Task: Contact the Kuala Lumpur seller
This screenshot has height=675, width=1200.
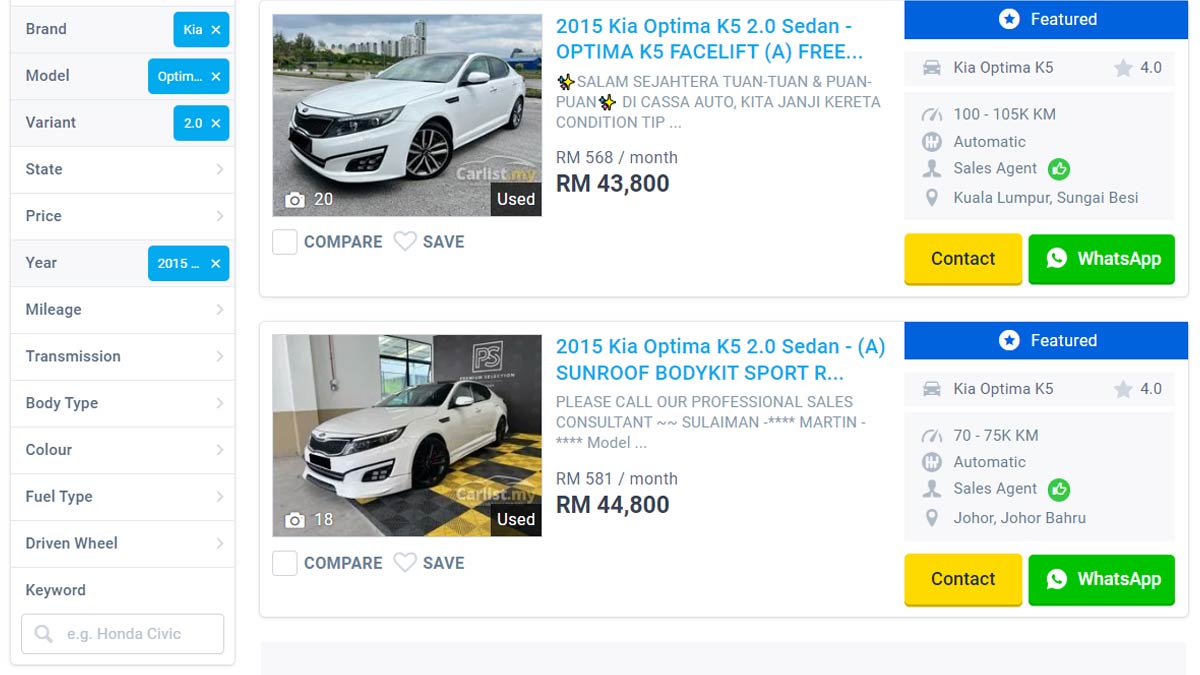Action: click(x=962, y=259)
